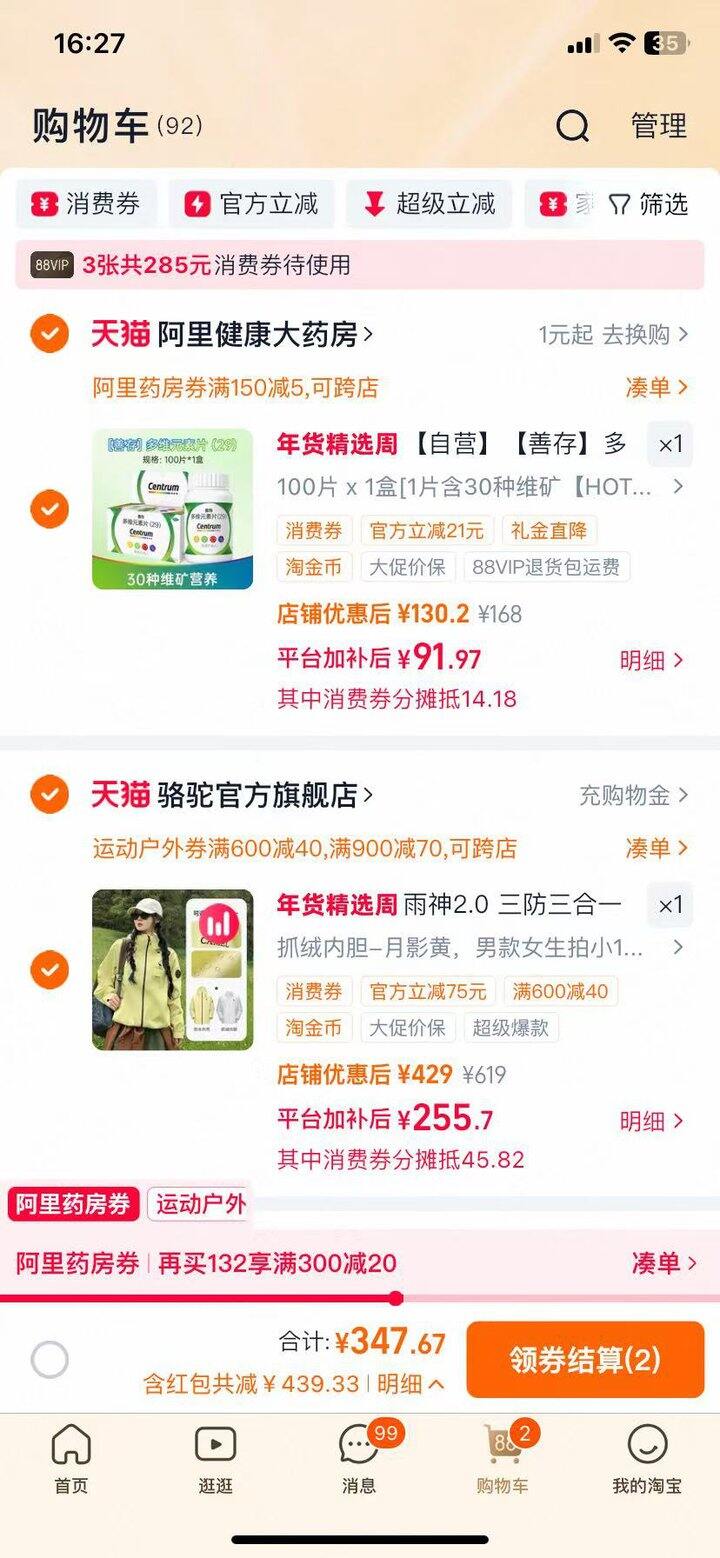Select the 官方立减 filter chip
This screenshot has height=1558, width=720.
(253, 204)
